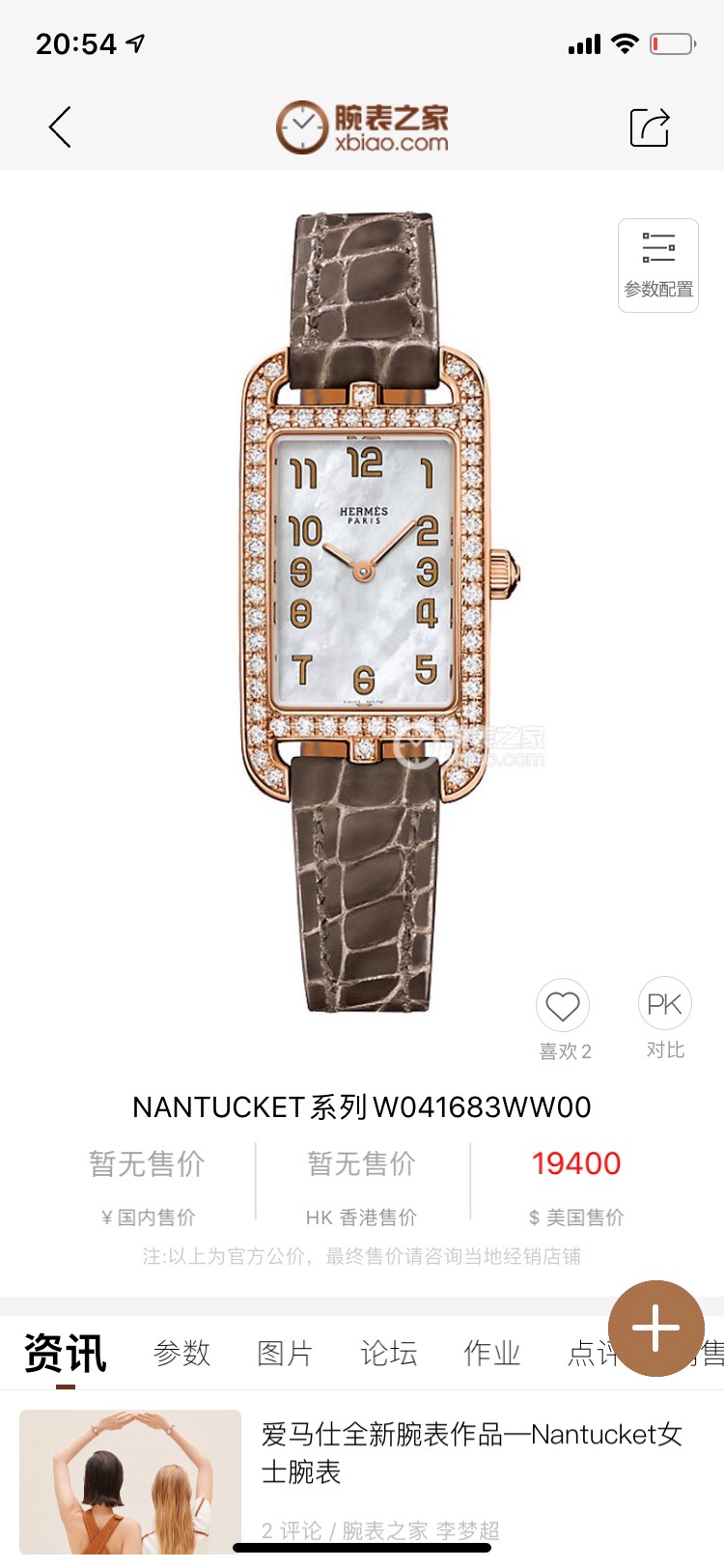The width and height of the screenshot is (724, 1568).
Task: Open 参数配置 specifications panel
Action: (x=658, y=265)
